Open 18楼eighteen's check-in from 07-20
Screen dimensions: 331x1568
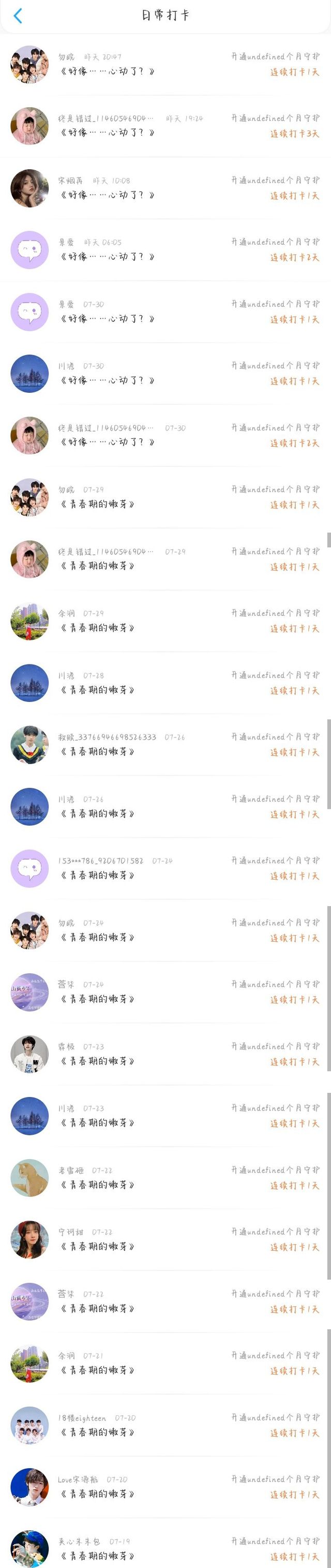pyautogui.click(x=165, y=1426)
